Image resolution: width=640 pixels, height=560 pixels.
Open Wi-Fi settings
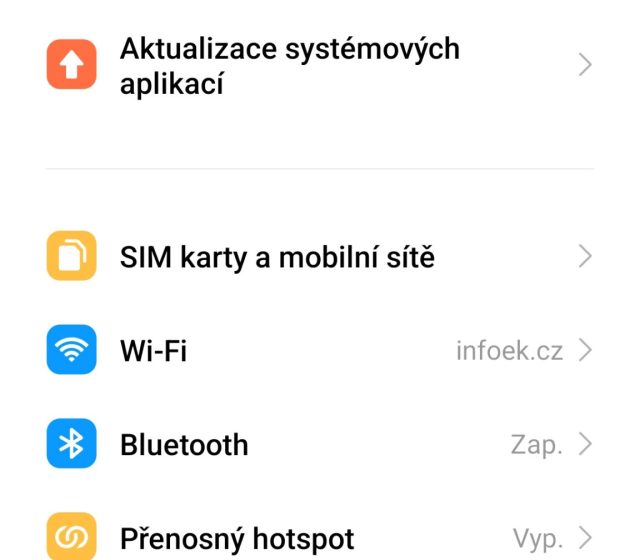pyautogui.click(x=154, y=351)
